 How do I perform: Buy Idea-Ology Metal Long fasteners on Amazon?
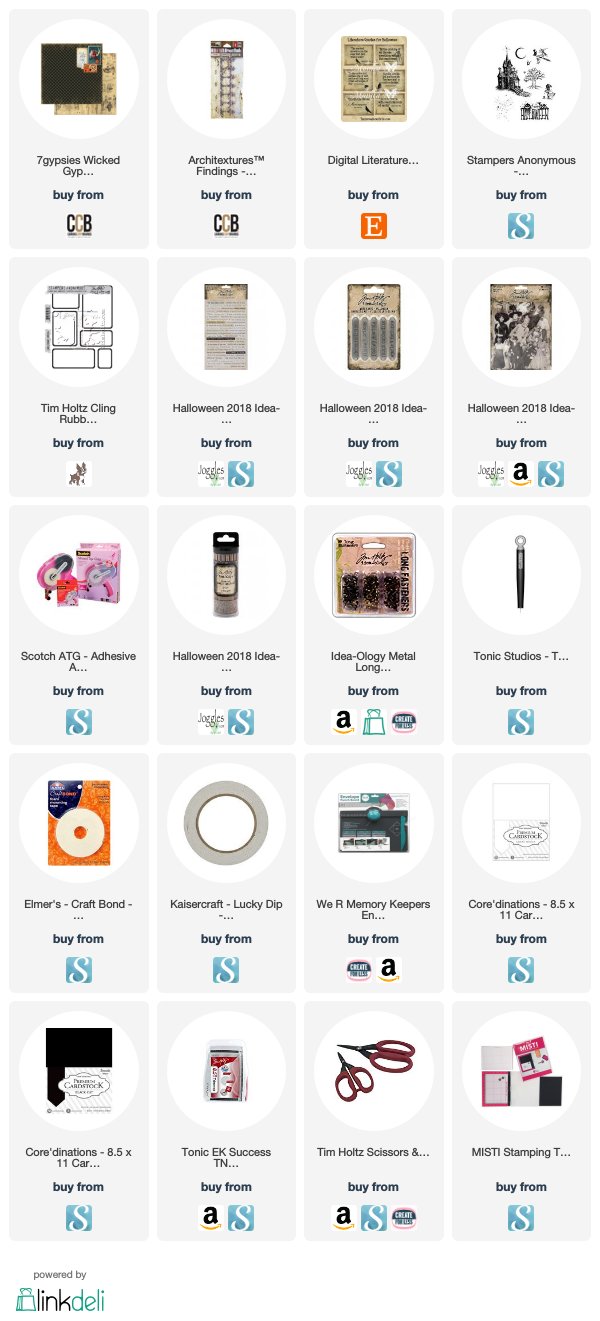344,721
